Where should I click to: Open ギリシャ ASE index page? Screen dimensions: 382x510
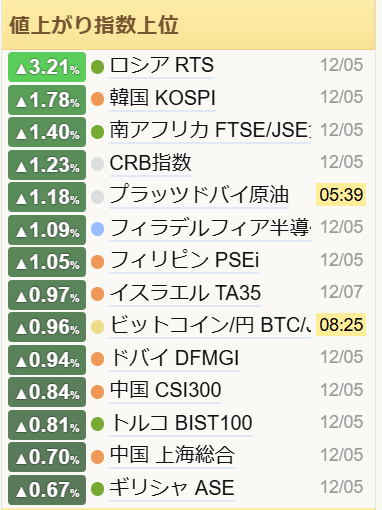172,488
